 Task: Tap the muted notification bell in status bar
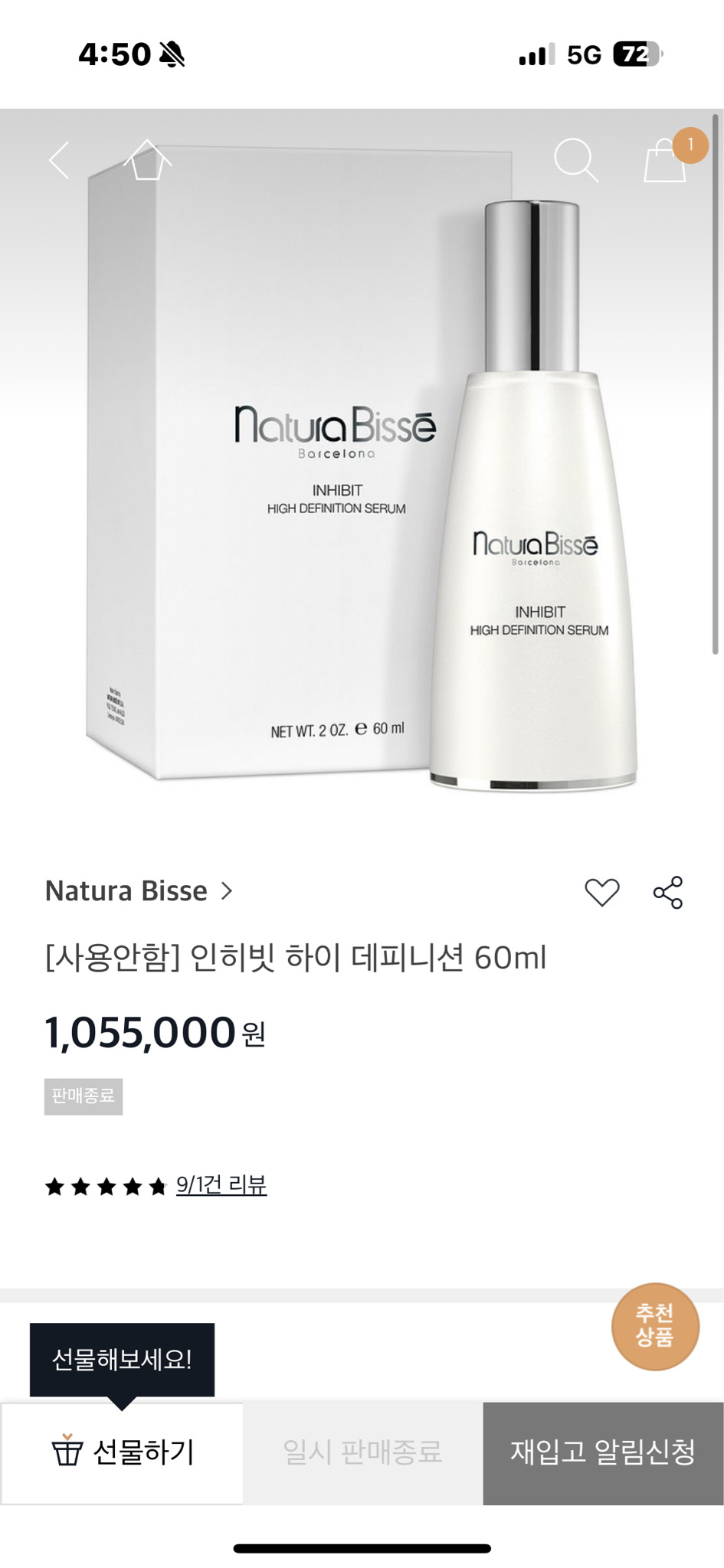[170, 54]
